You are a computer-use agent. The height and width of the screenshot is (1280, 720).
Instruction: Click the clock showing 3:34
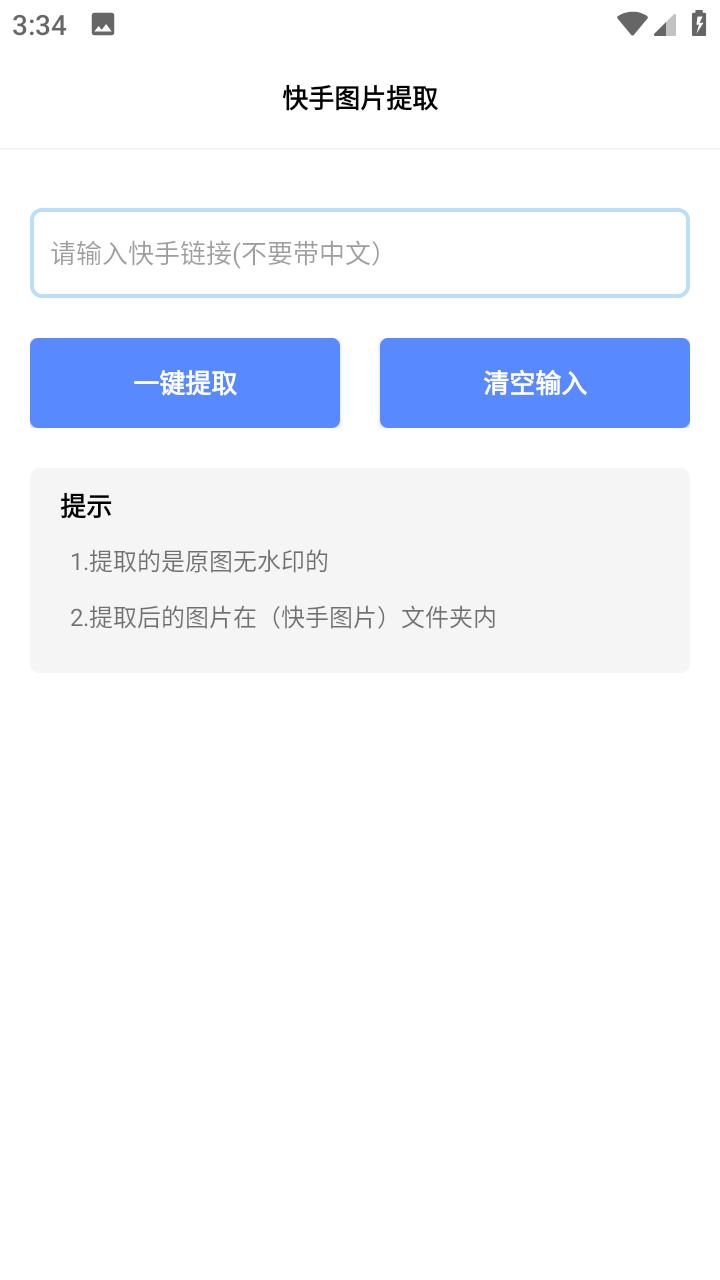(38, 25)
